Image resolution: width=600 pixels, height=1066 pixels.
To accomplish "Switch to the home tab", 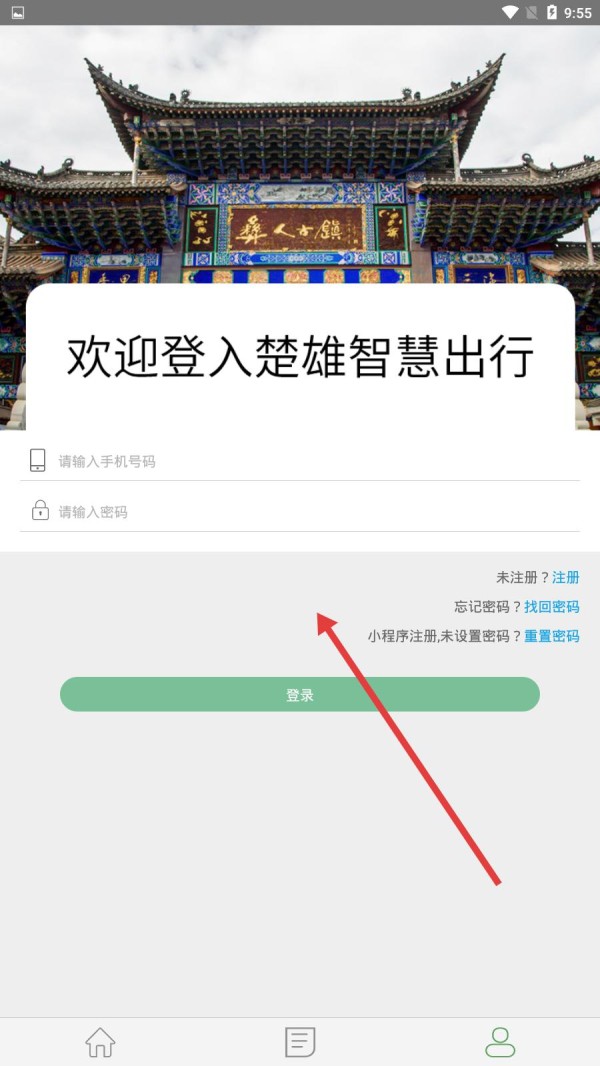I will (x=100, y=1042).
